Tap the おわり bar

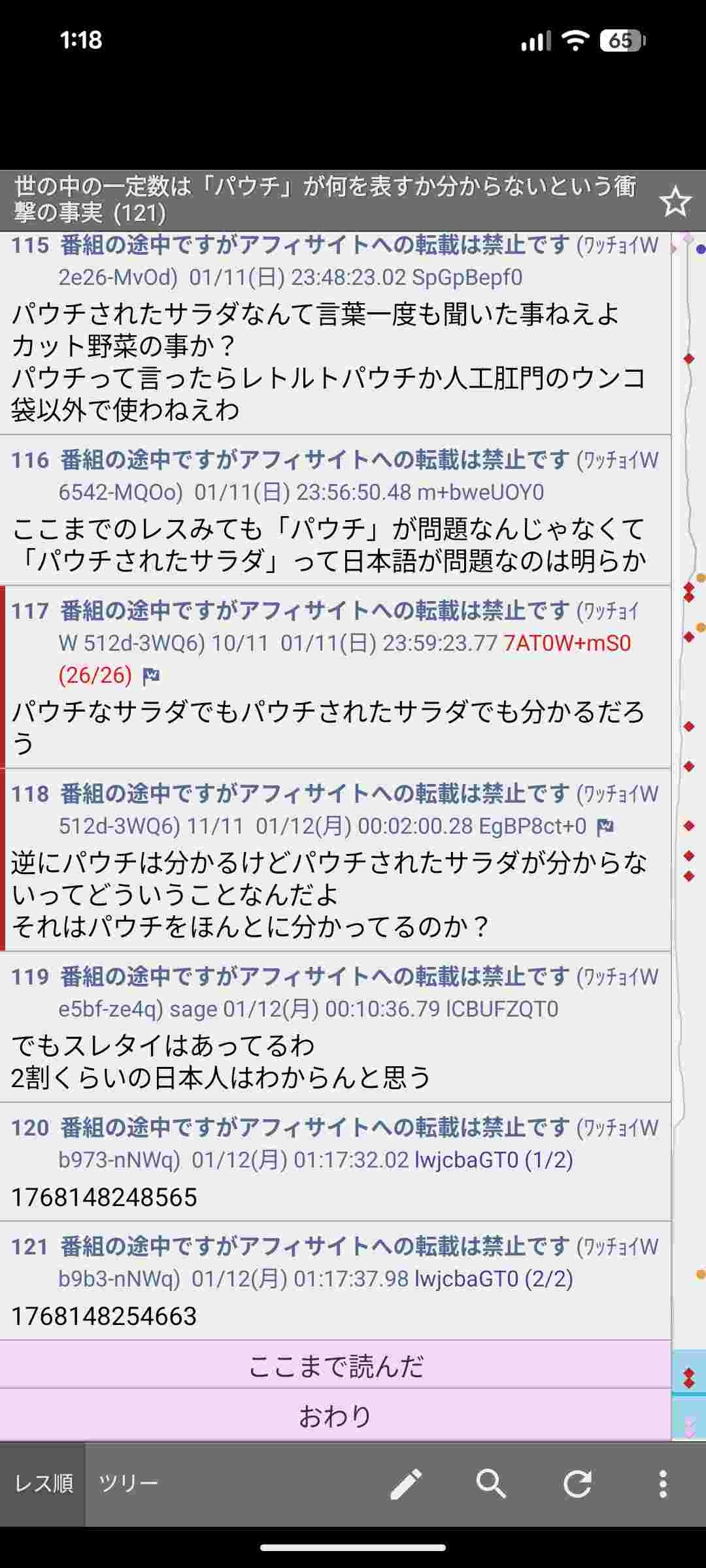click(335, 1416)
